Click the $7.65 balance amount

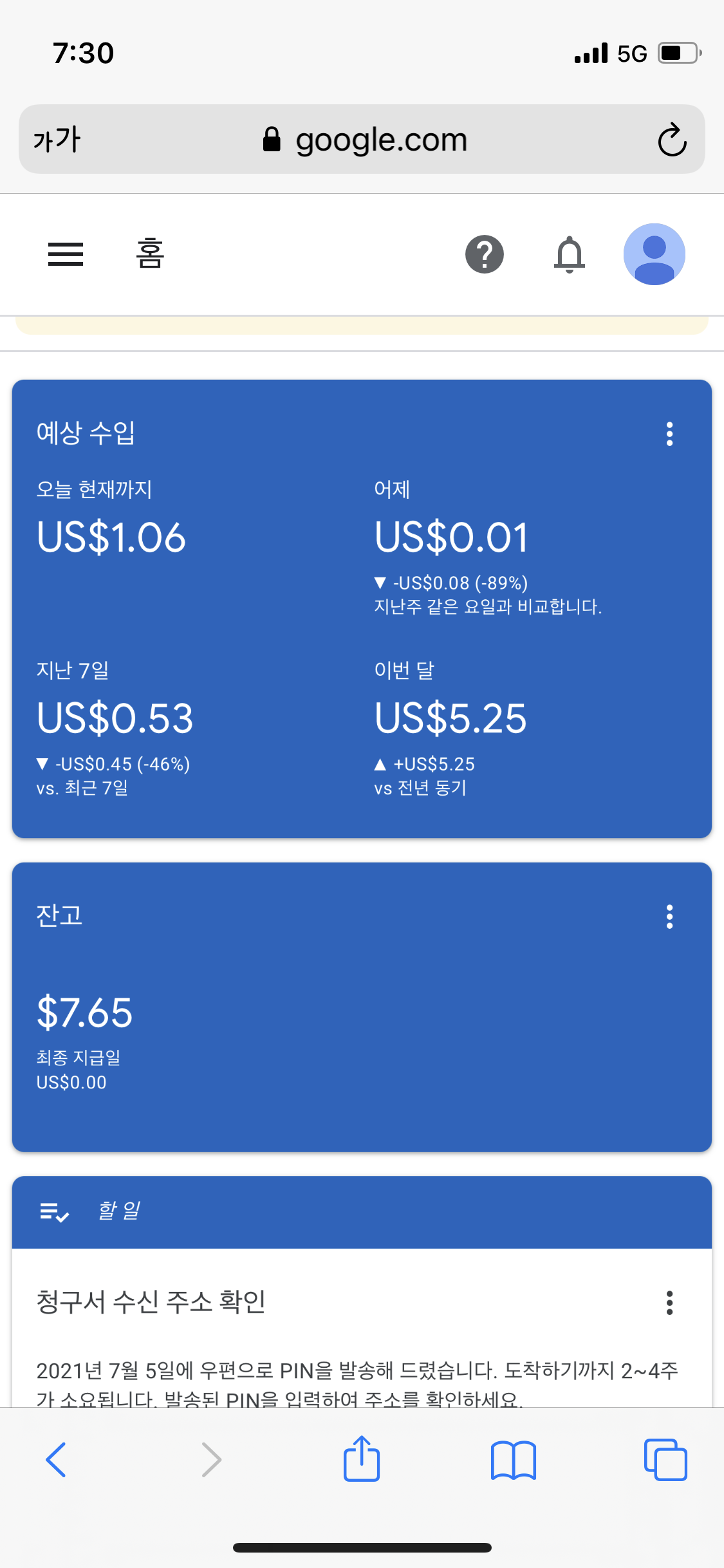[x=84, y=1012]
